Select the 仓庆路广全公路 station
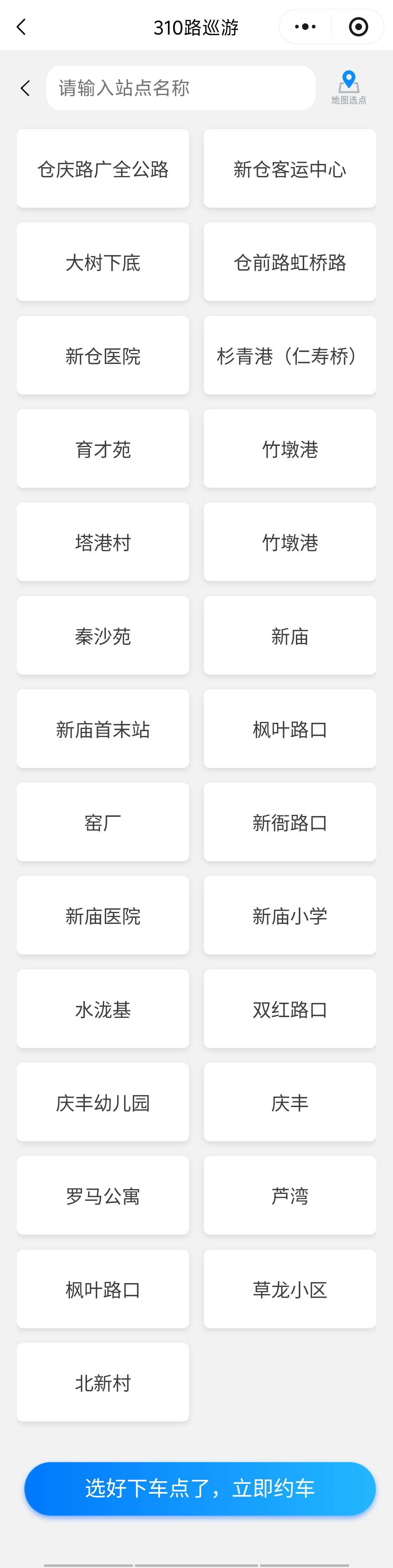This screenshot has width=393, height=1568. pyautogui.click(x=103, y=169)
